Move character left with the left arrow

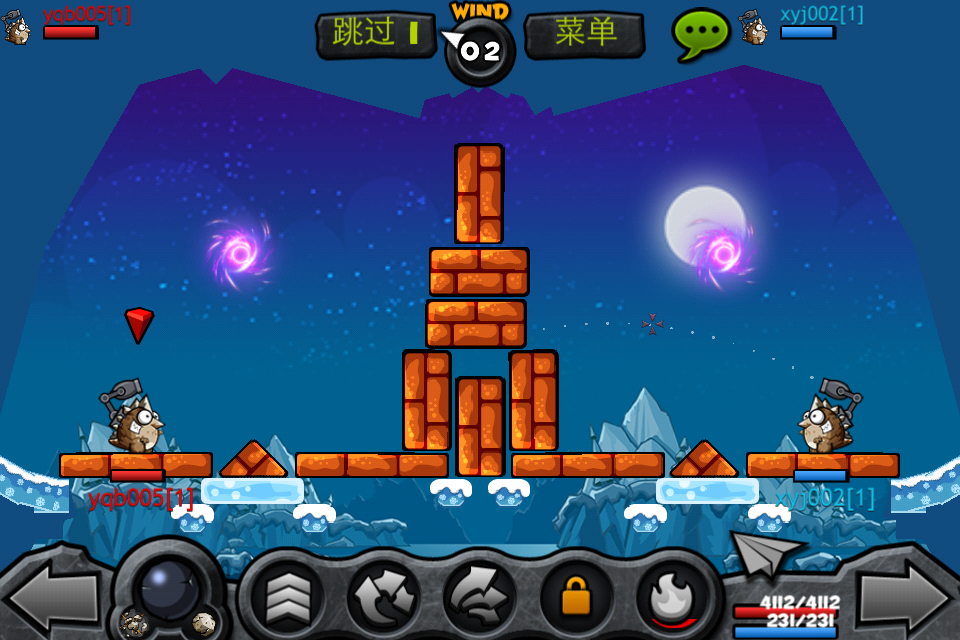pyautogui.click(x=50, y=598)
